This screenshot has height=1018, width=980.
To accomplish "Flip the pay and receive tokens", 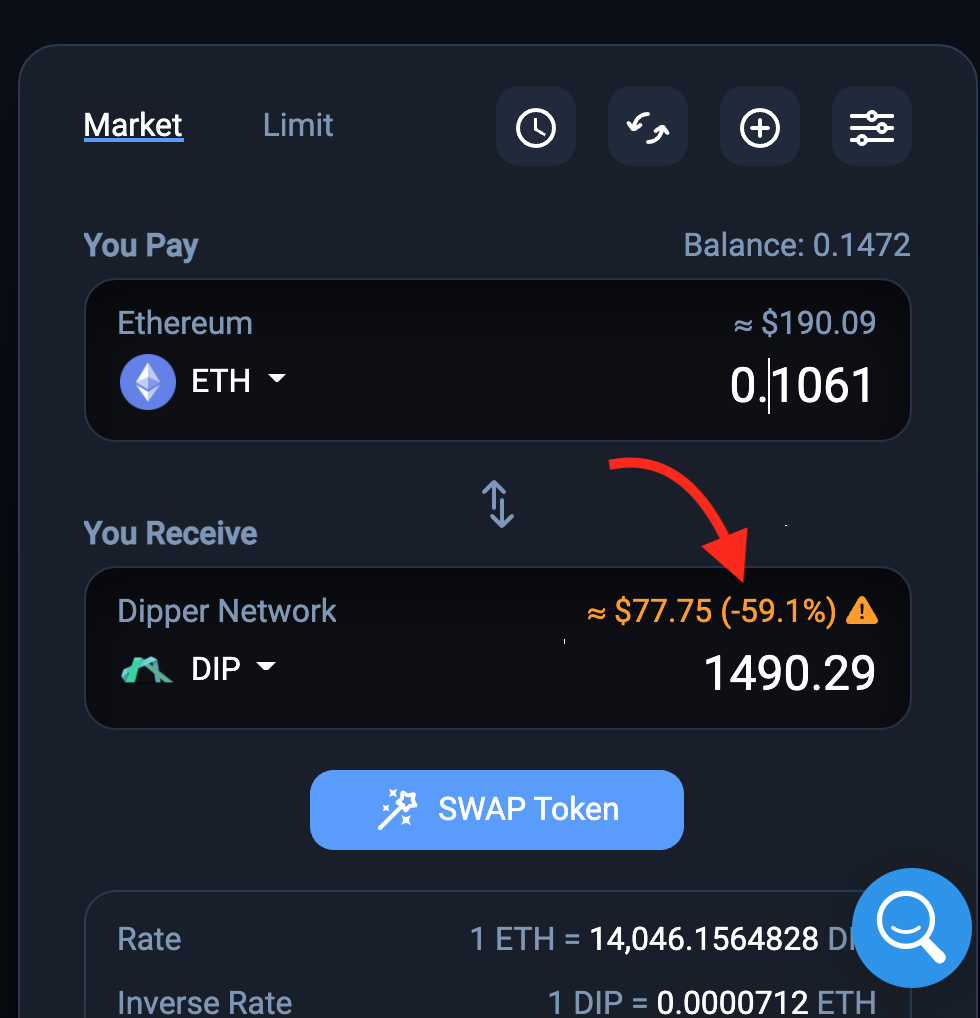I will pos(498,504).
